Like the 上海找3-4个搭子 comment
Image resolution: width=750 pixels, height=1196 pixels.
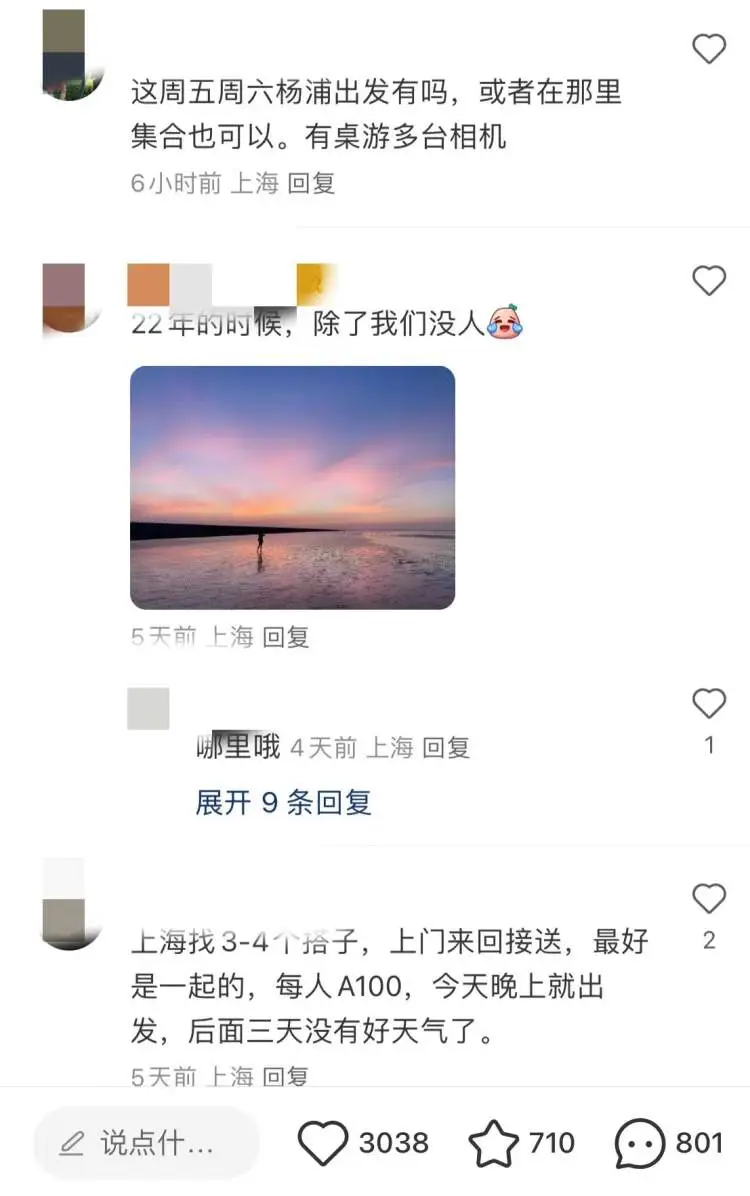point(709,899)
